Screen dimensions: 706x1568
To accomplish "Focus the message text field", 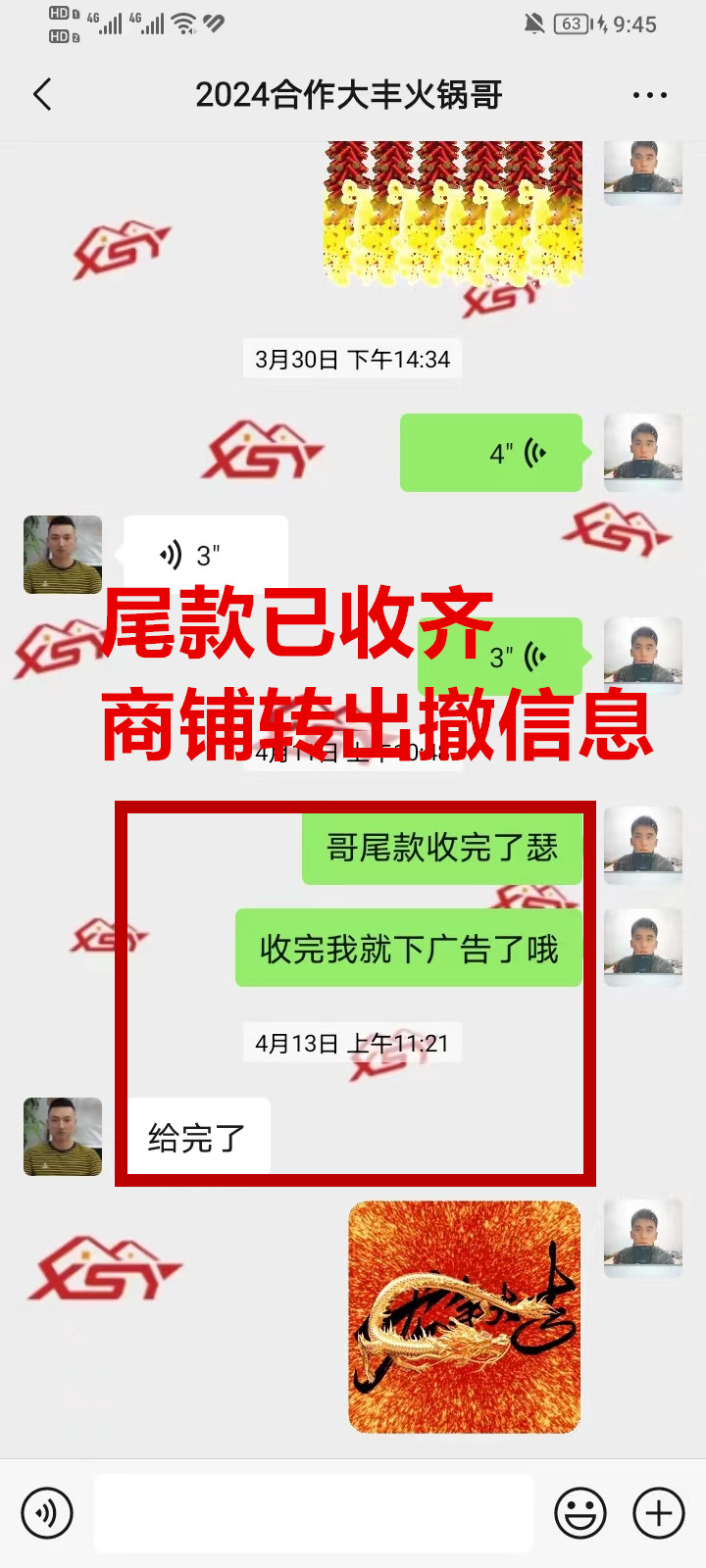I will (314, 1513).
